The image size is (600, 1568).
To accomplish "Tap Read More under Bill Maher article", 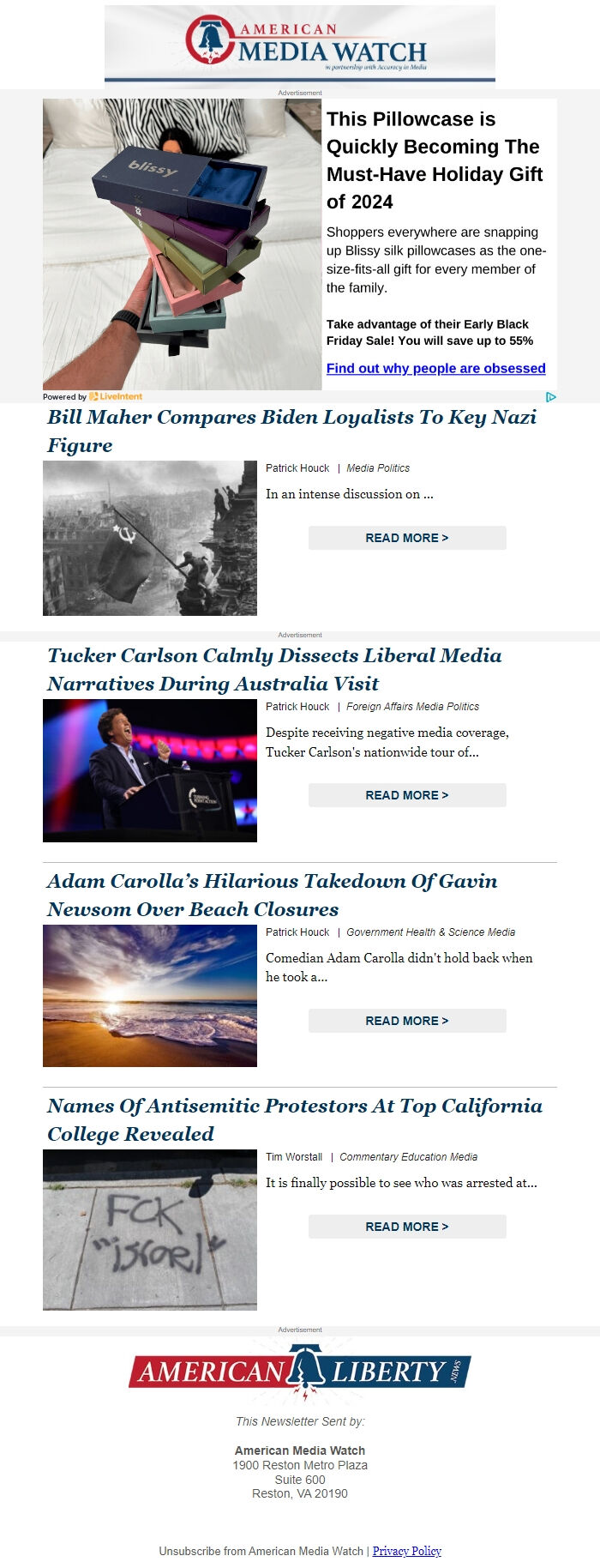I will [407, 538].
